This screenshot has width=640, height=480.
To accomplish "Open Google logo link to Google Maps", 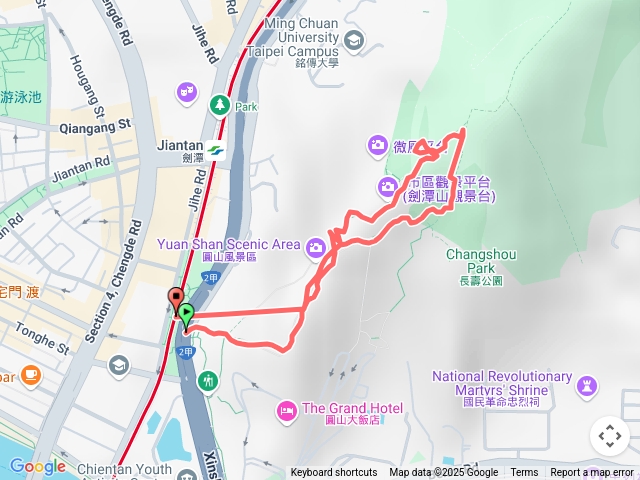I will 38,466.
